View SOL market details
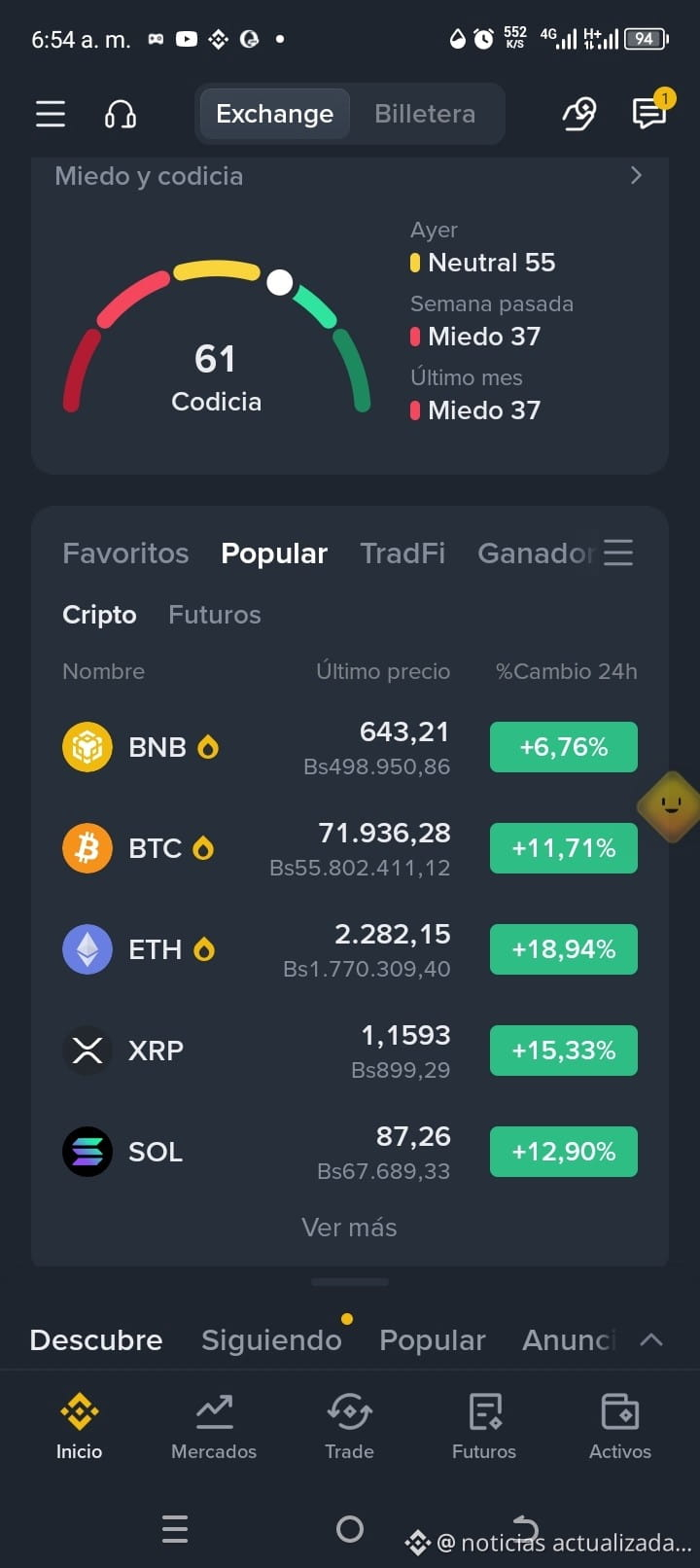The height and width of the screenshot is (1568, 700). [x=350, y=1152]
